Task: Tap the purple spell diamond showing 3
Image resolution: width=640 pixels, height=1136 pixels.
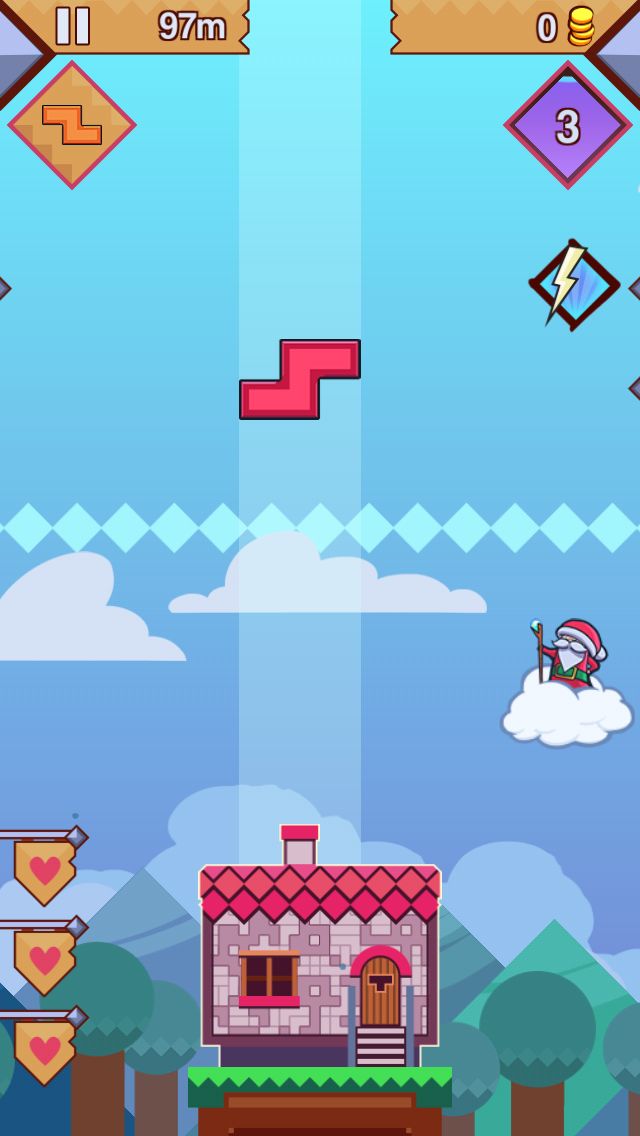Action: point(568,125)
